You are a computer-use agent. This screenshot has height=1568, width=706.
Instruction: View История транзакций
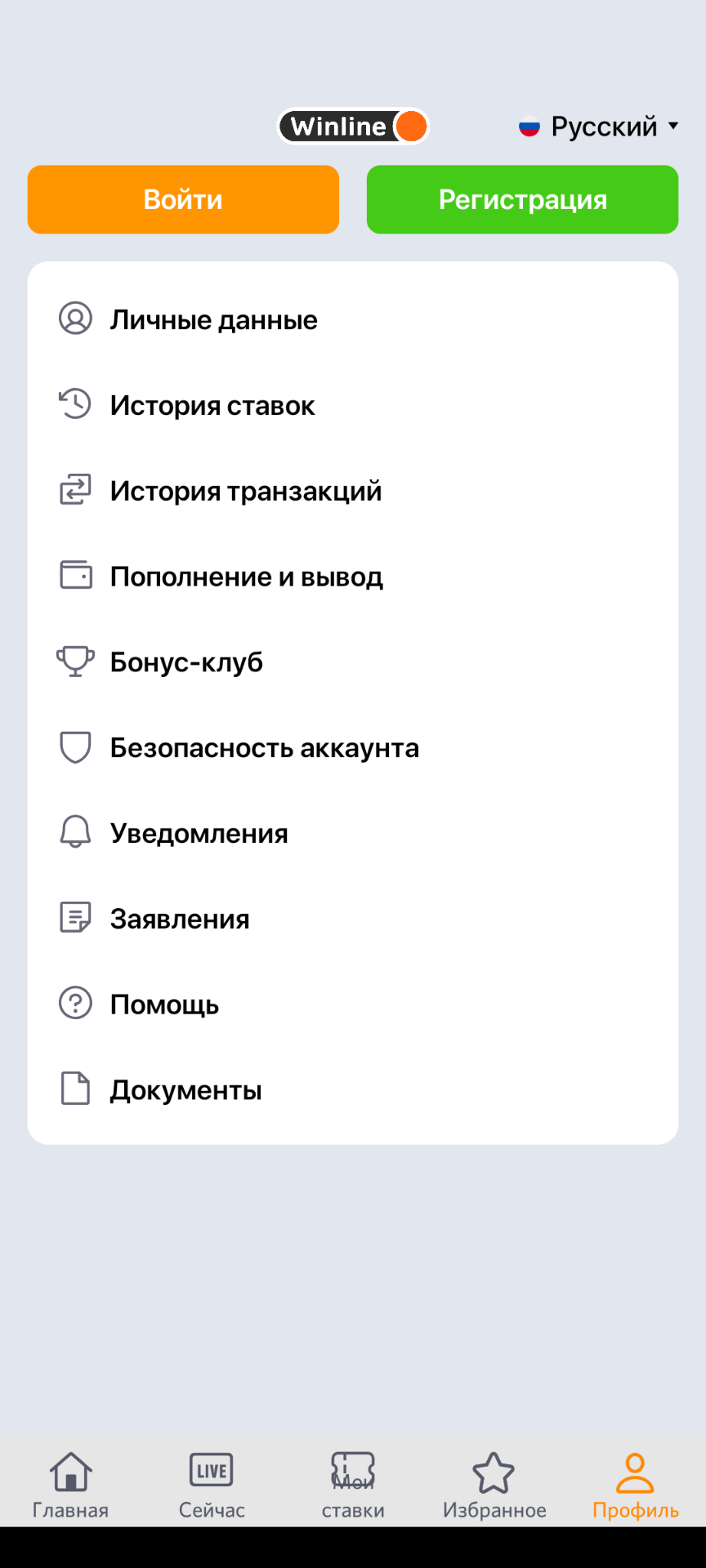(x=353, y=491)
